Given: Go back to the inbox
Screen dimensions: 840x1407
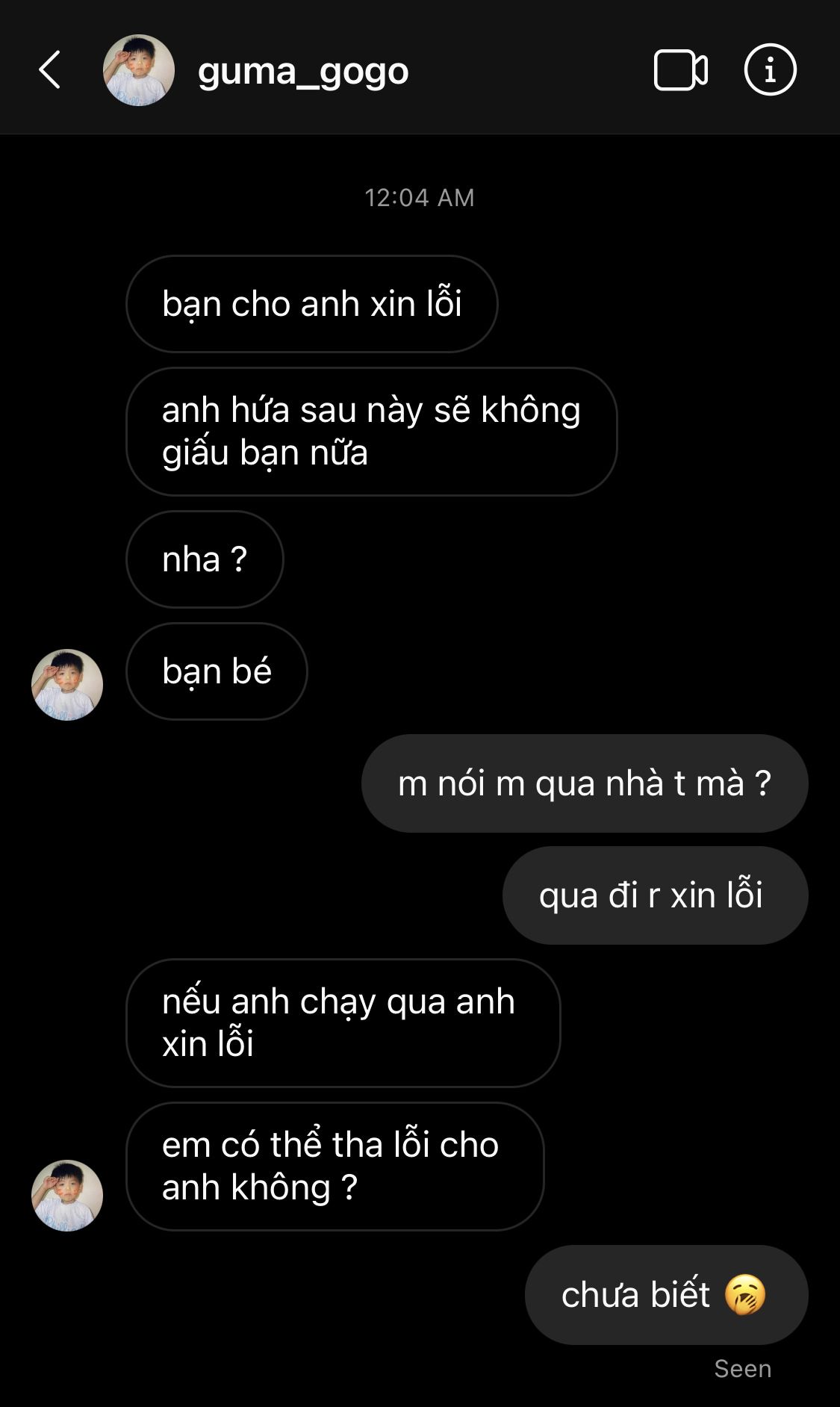Looking at the screenshot, I should pos(49,70).
